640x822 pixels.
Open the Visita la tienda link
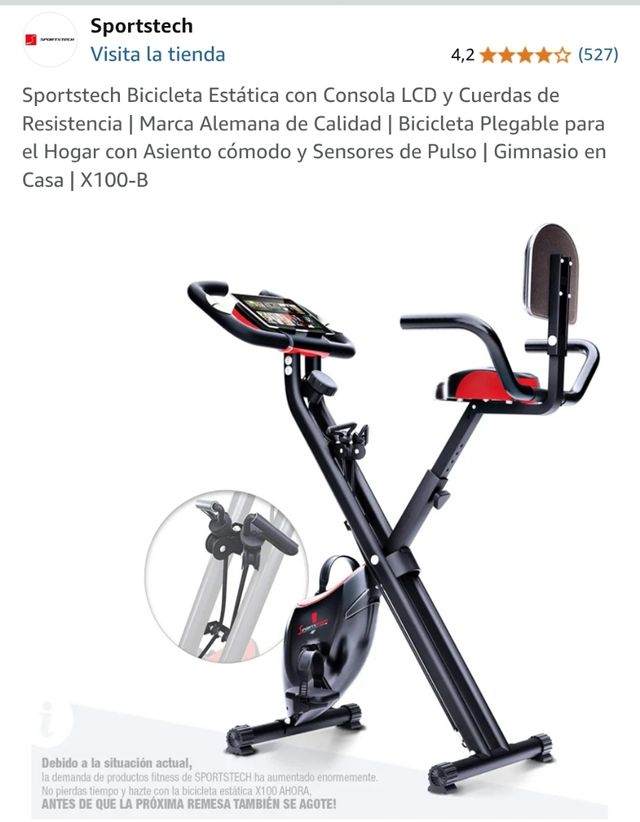click(x=157, y=54)
